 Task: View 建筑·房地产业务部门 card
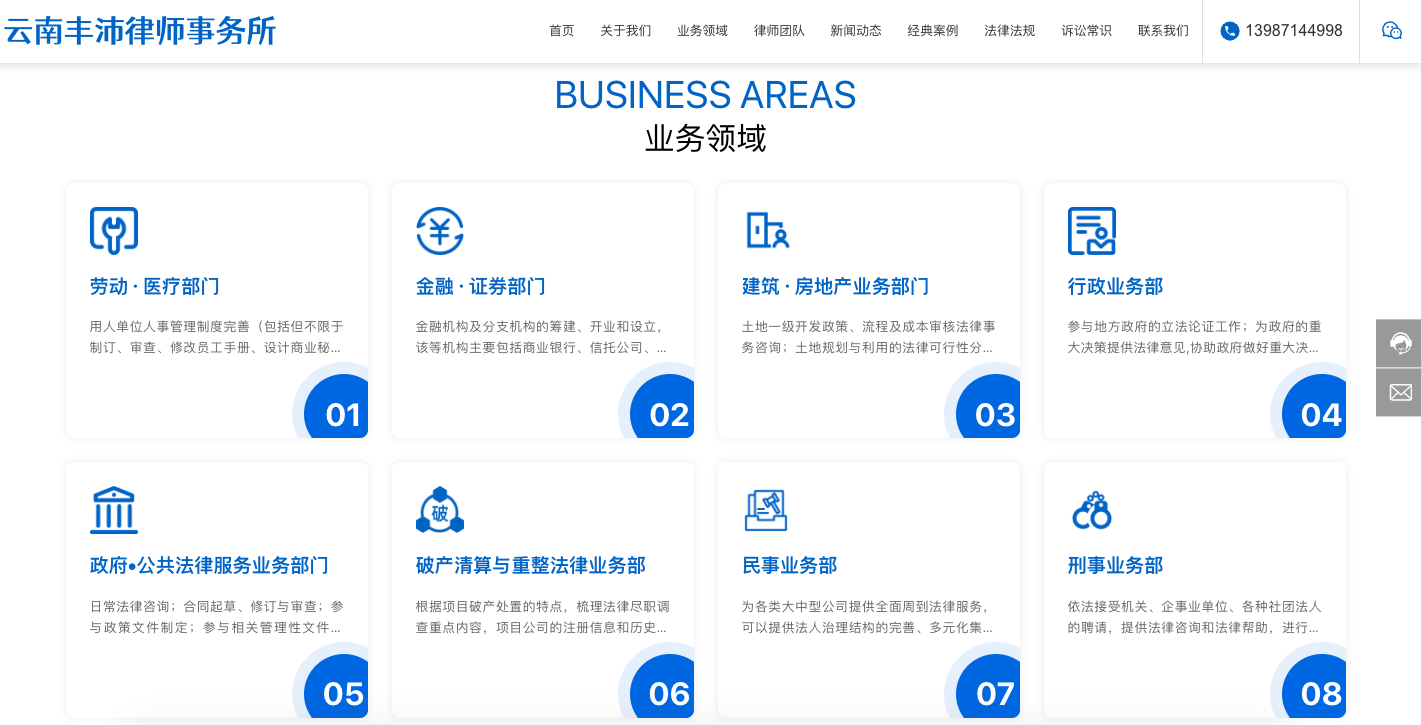[x=835, y=287]
